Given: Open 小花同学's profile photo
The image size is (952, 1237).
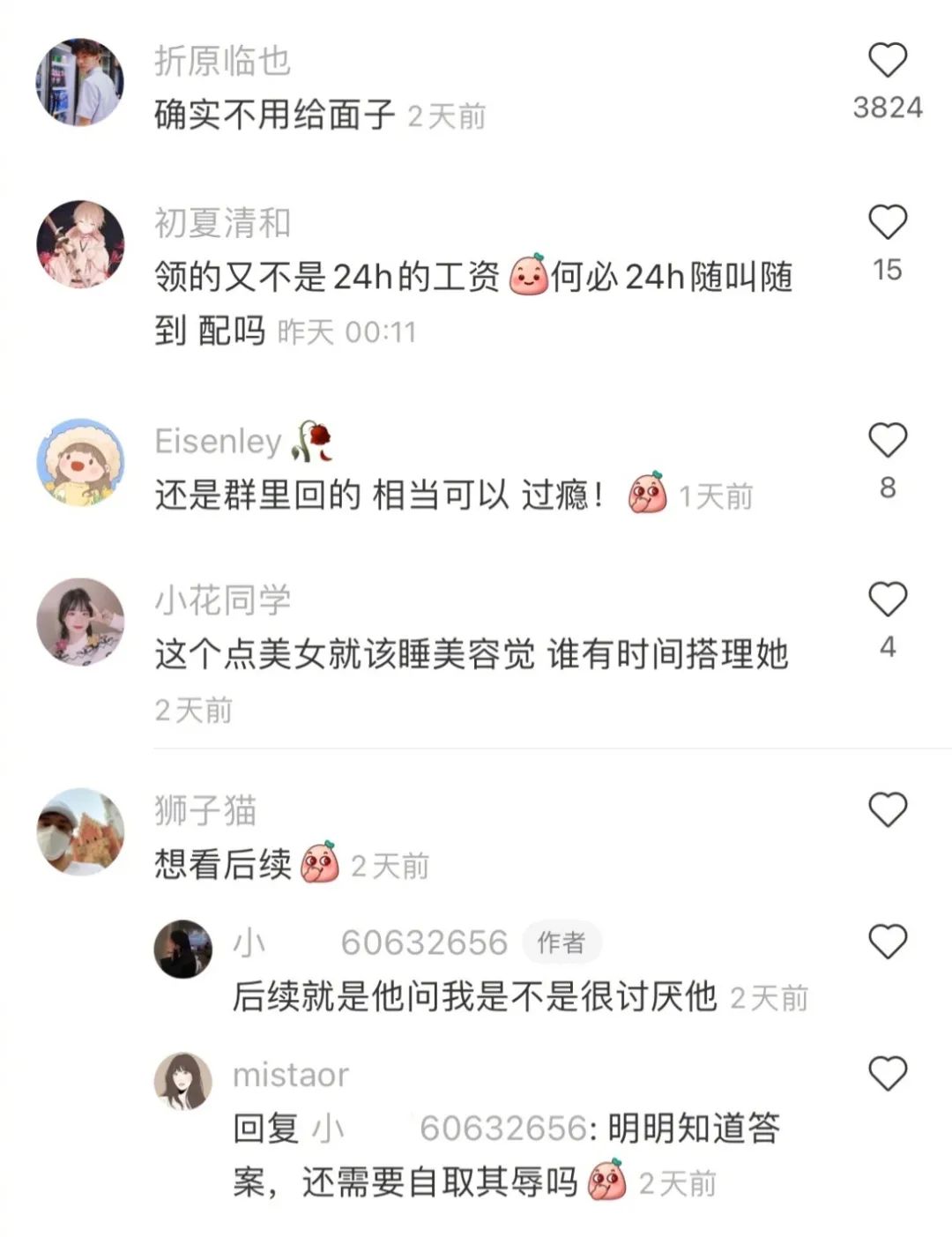Looking at the screenshot, I should tap(79, 620).
